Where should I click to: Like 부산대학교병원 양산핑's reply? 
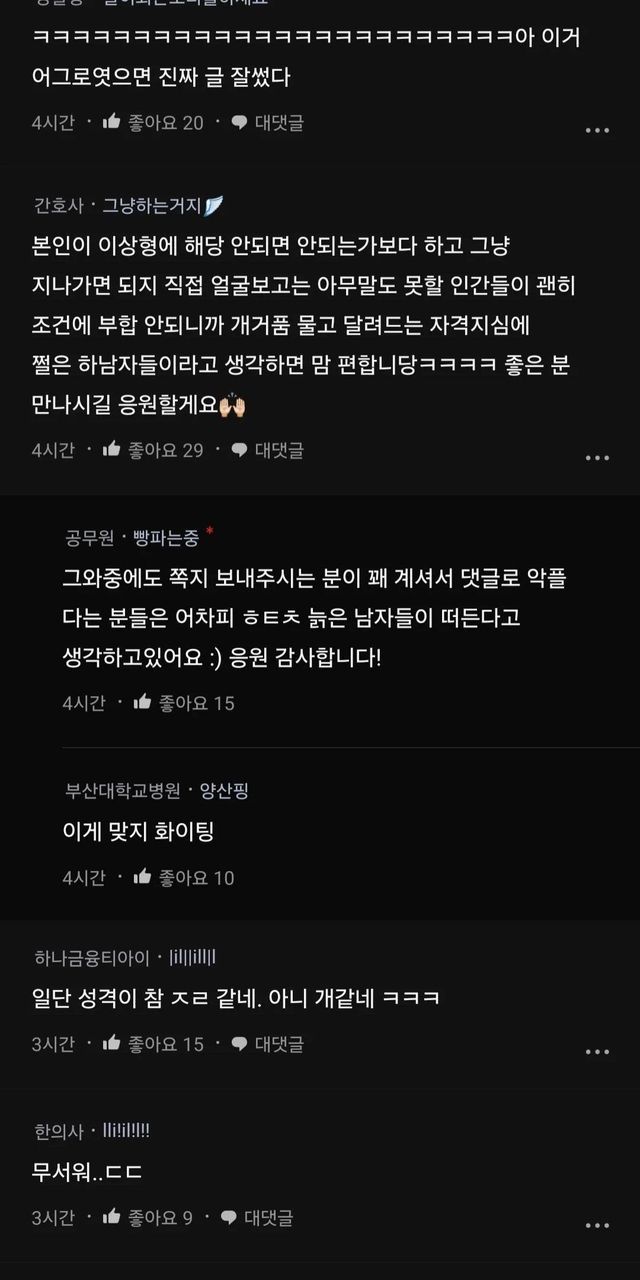tap(183, 878)
